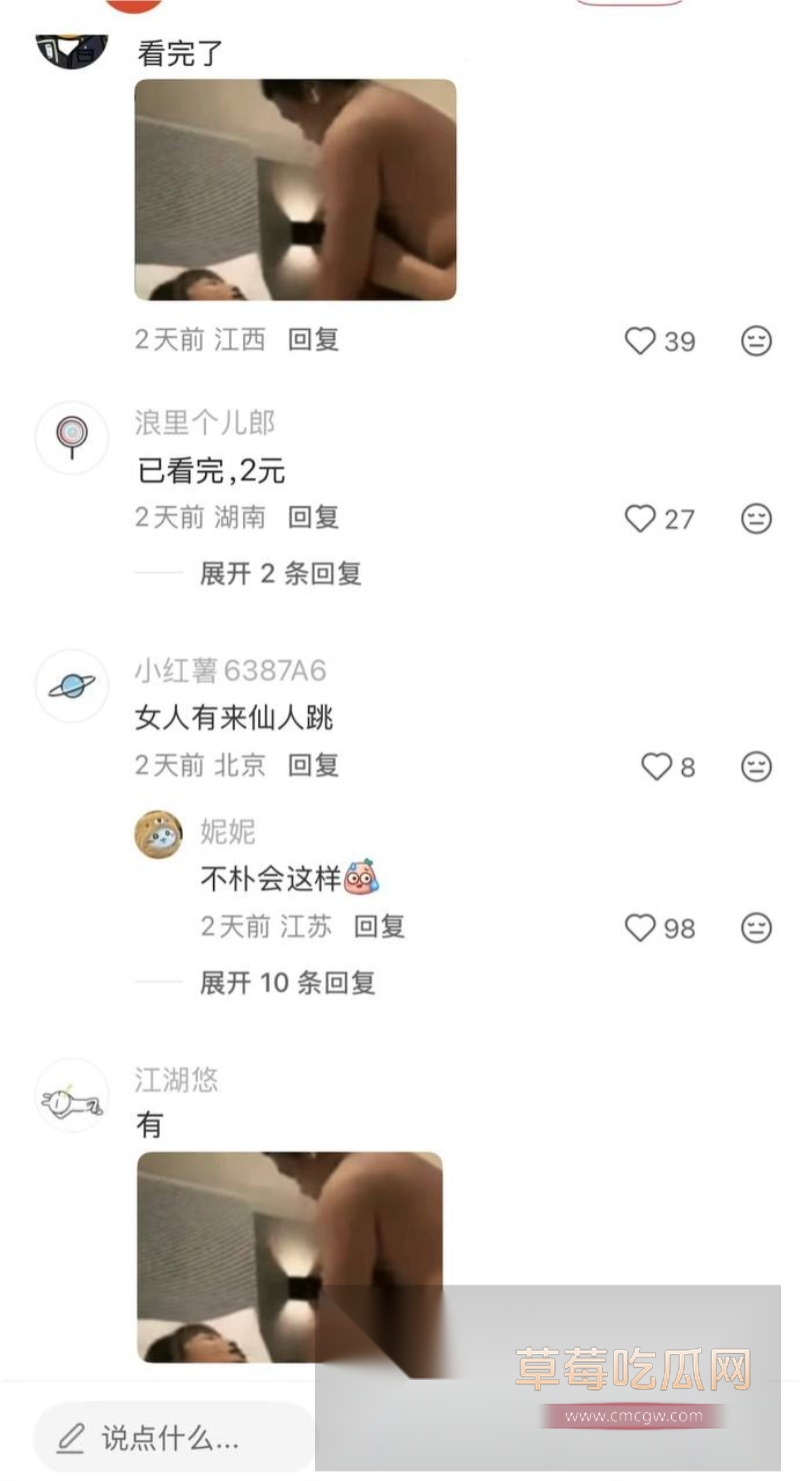The image size is (800, 1481).
Task: Expand 10 more replies under 妮妮
Action: (288, 982)
